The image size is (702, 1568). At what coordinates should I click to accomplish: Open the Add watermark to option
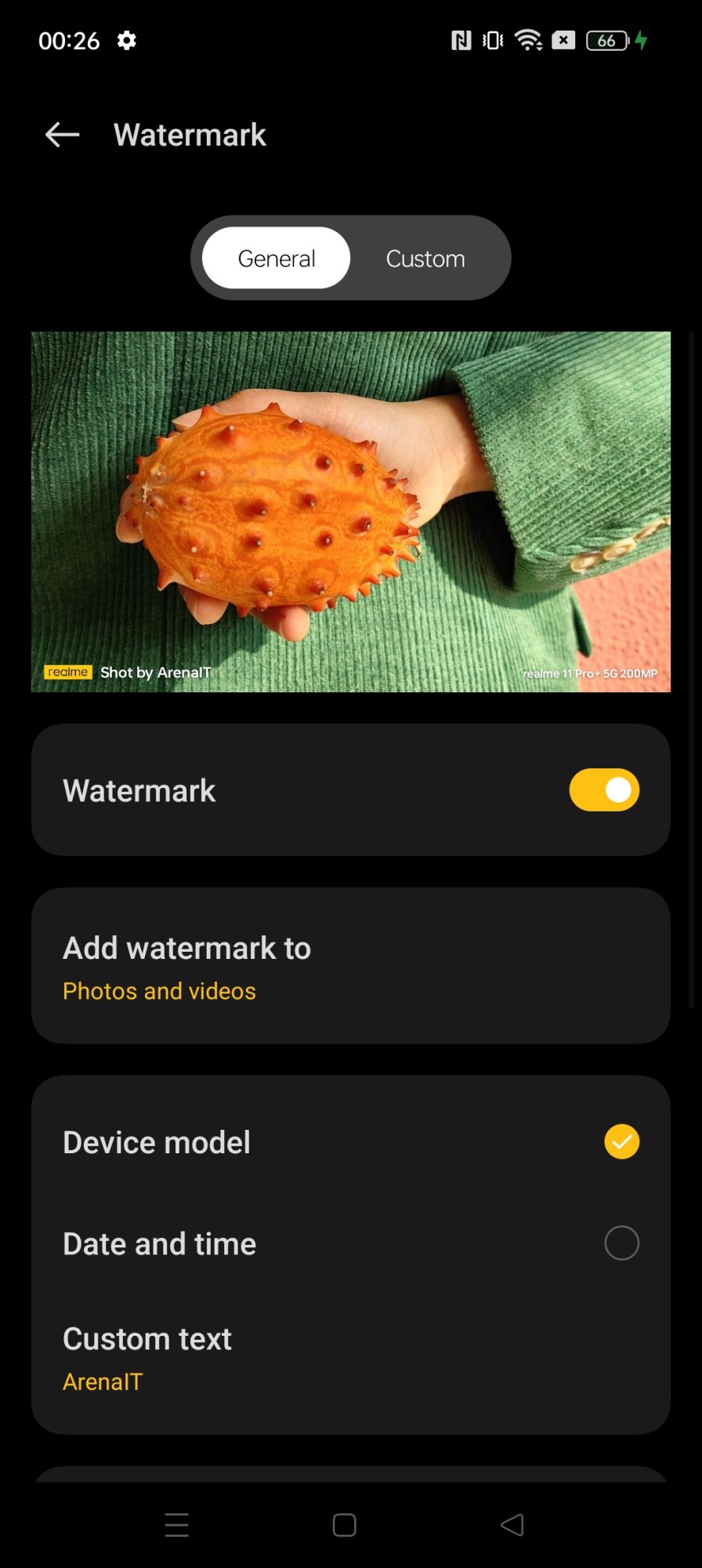pyautogui.click(x=350, y=966)
